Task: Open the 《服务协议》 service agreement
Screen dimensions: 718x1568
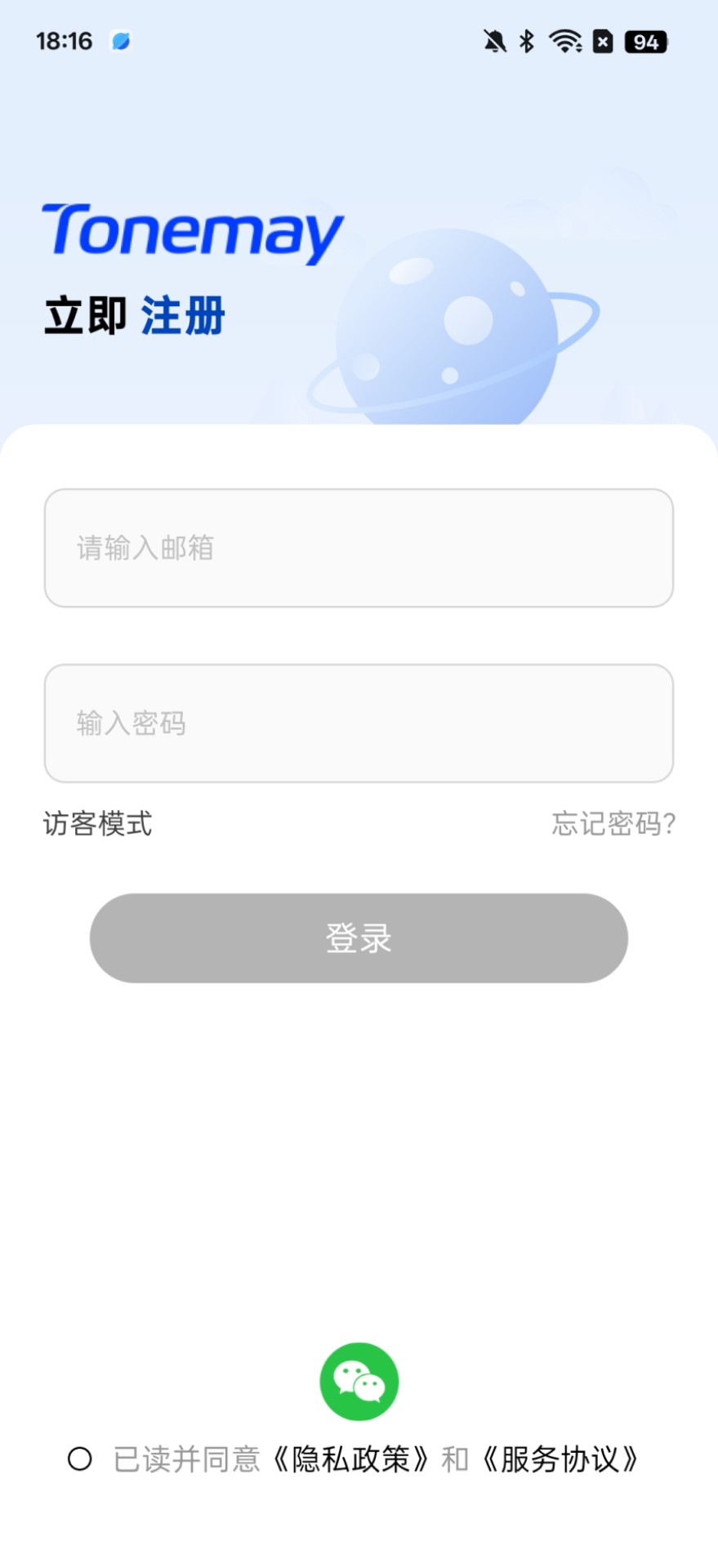Action: pos(561,1459)
